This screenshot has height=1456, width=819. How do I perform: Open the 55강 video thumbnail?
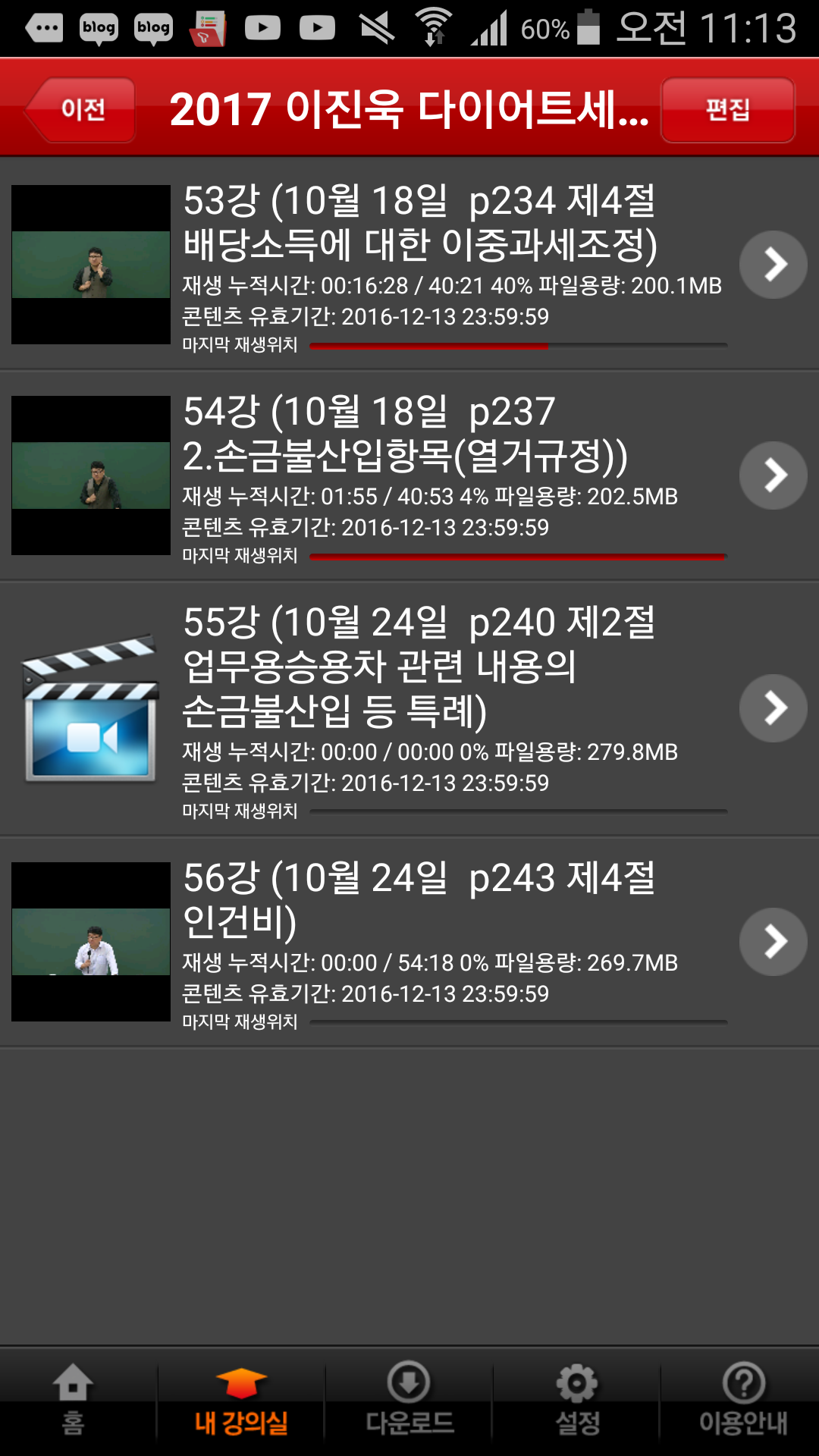coord(90,709)
